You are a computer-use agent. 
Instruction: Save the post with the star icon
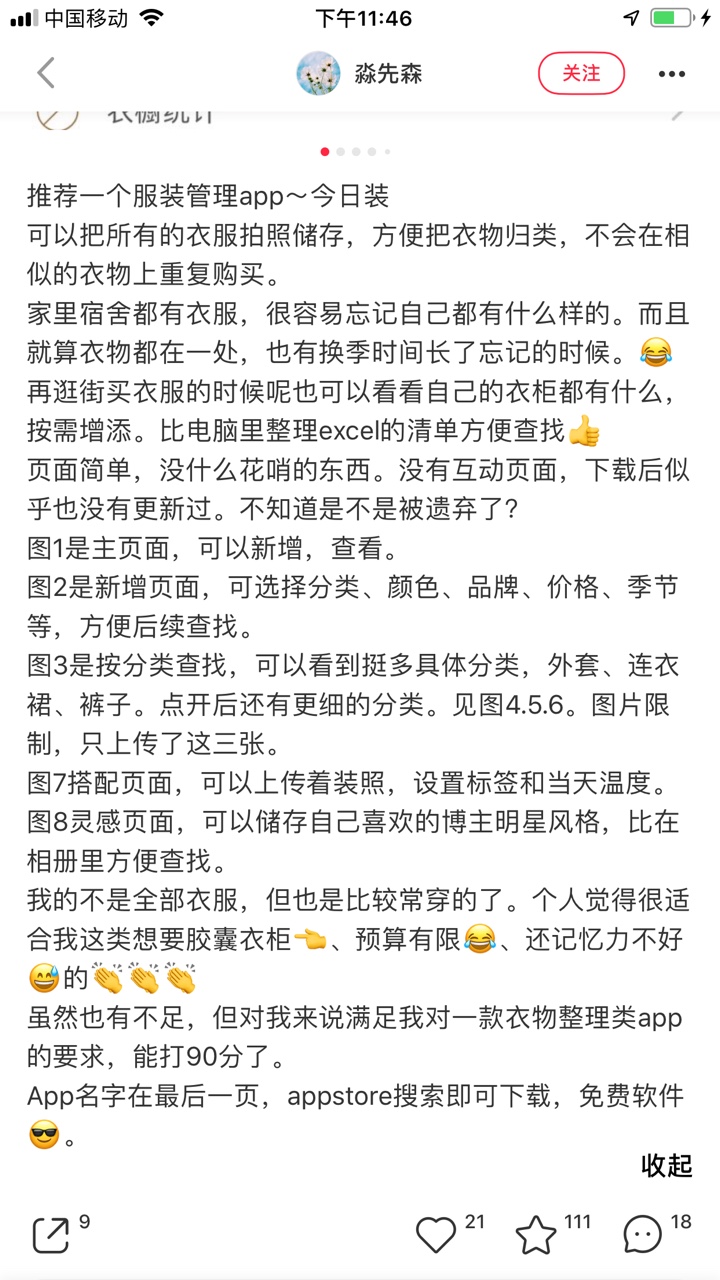point(536,1236)
